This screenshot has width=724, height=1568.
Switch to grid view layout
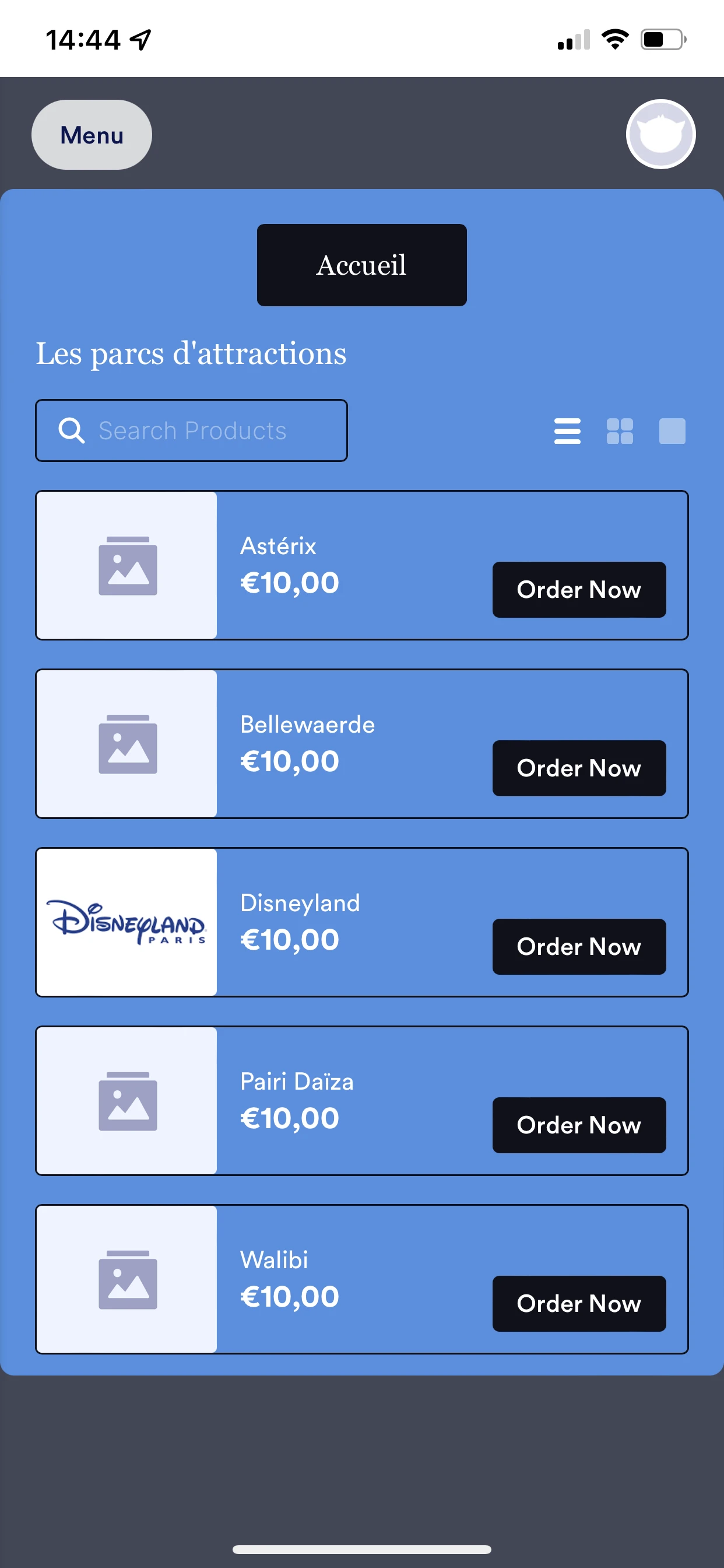coord(620,430)
